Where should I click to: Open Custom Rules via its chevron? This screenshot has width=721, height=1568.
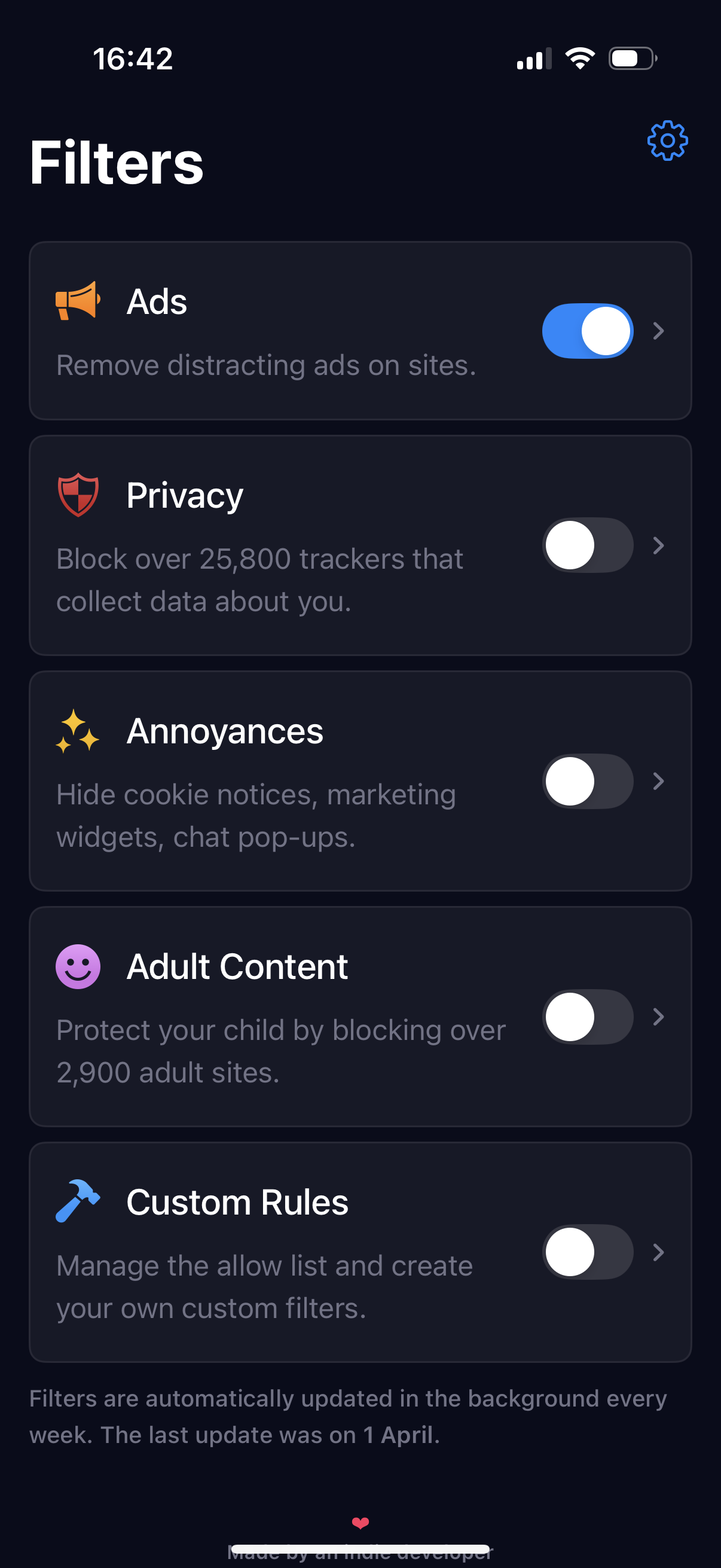click(658, 1252)
